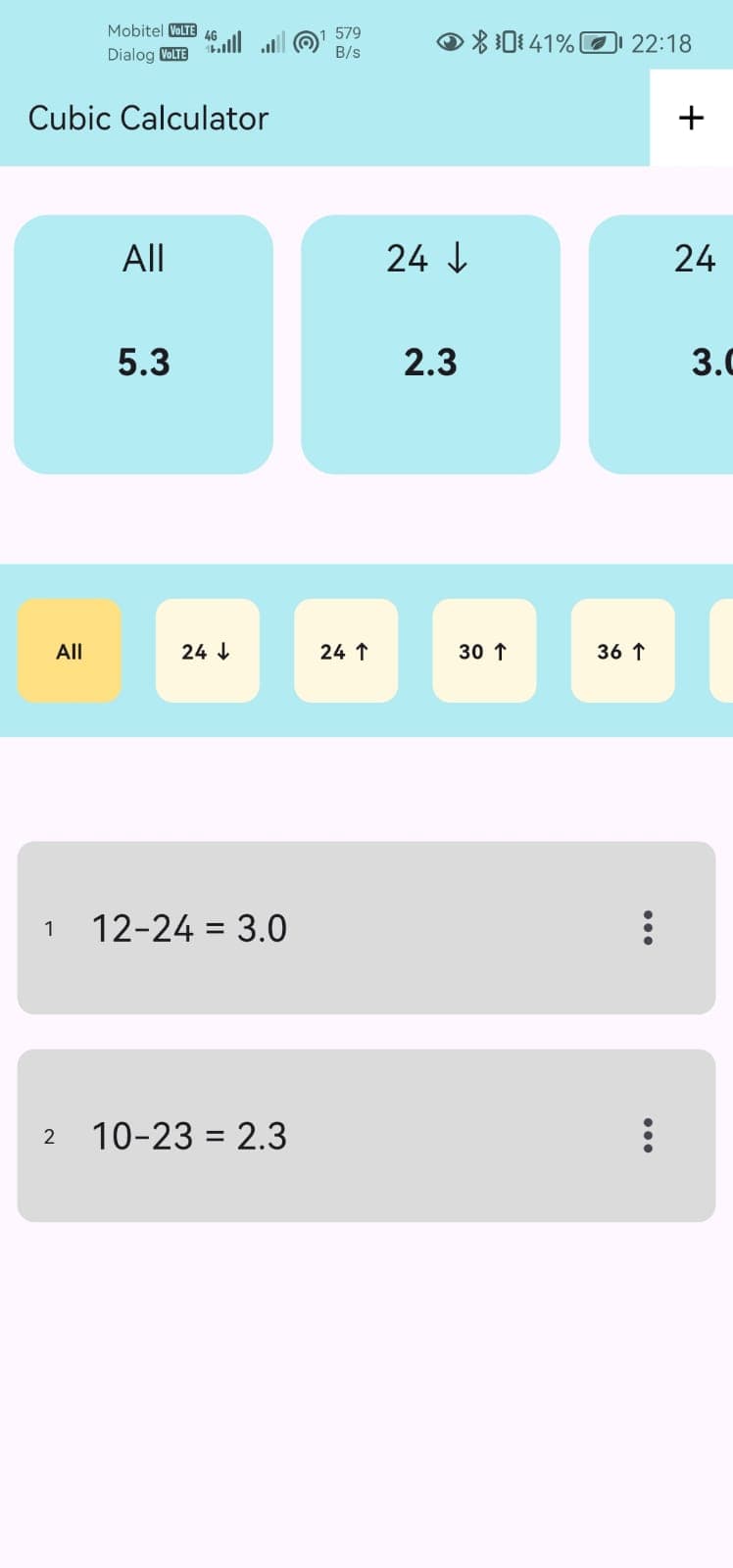The width and height of the screenshot is (733, 1568).
Task: Filter by the 36 up chip
Action: [622, 651]
